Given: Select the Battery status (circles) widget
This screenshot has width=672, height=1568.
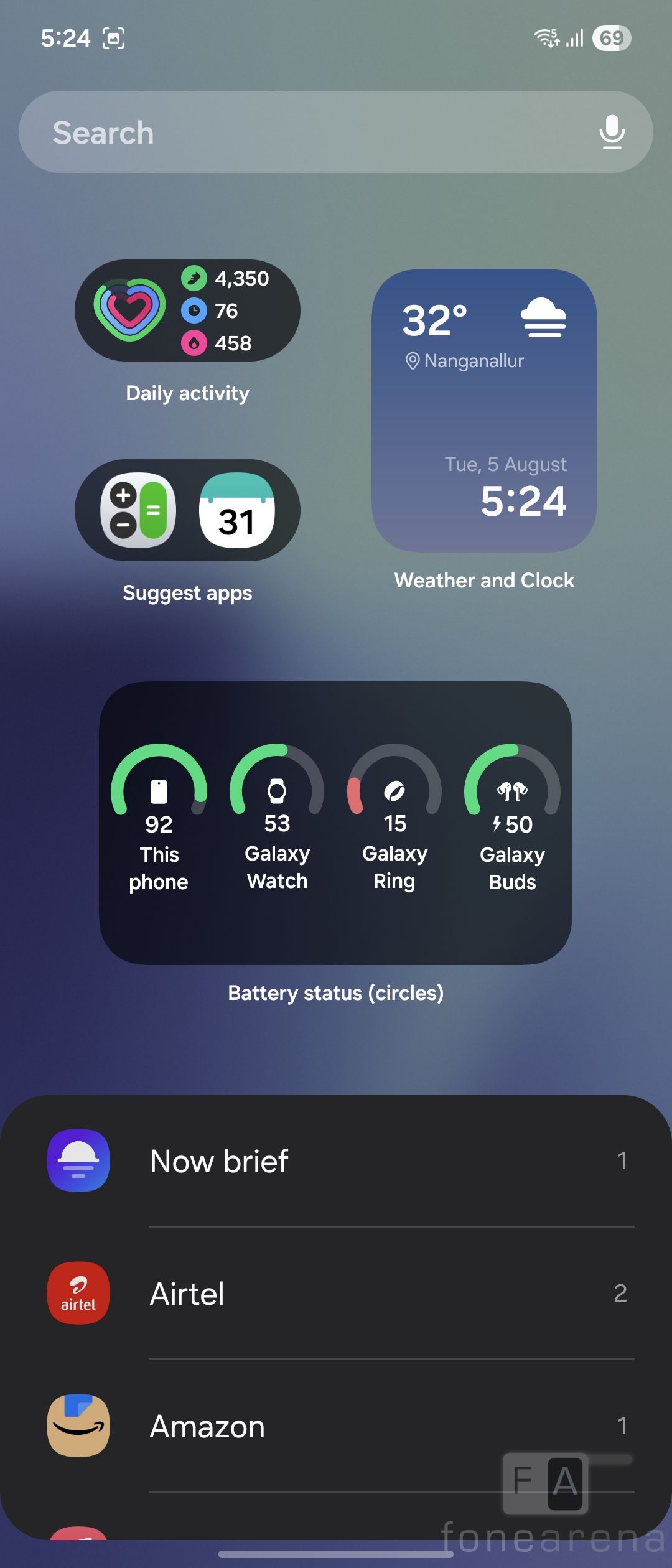Looking at the screenshot, I should tap(335, 823).
